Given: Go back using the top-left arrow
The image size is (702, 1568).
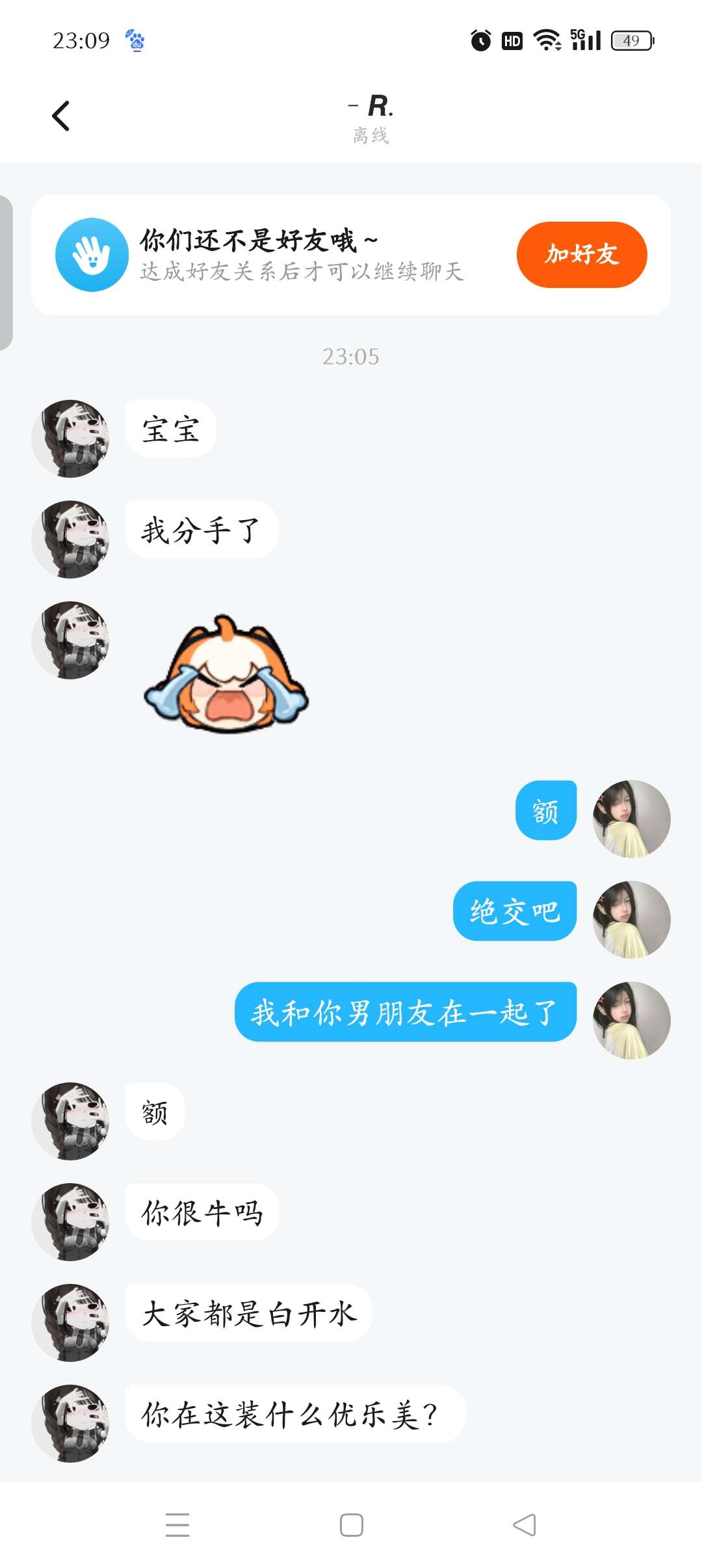Looking at the screenshot, I should [60, 116].
